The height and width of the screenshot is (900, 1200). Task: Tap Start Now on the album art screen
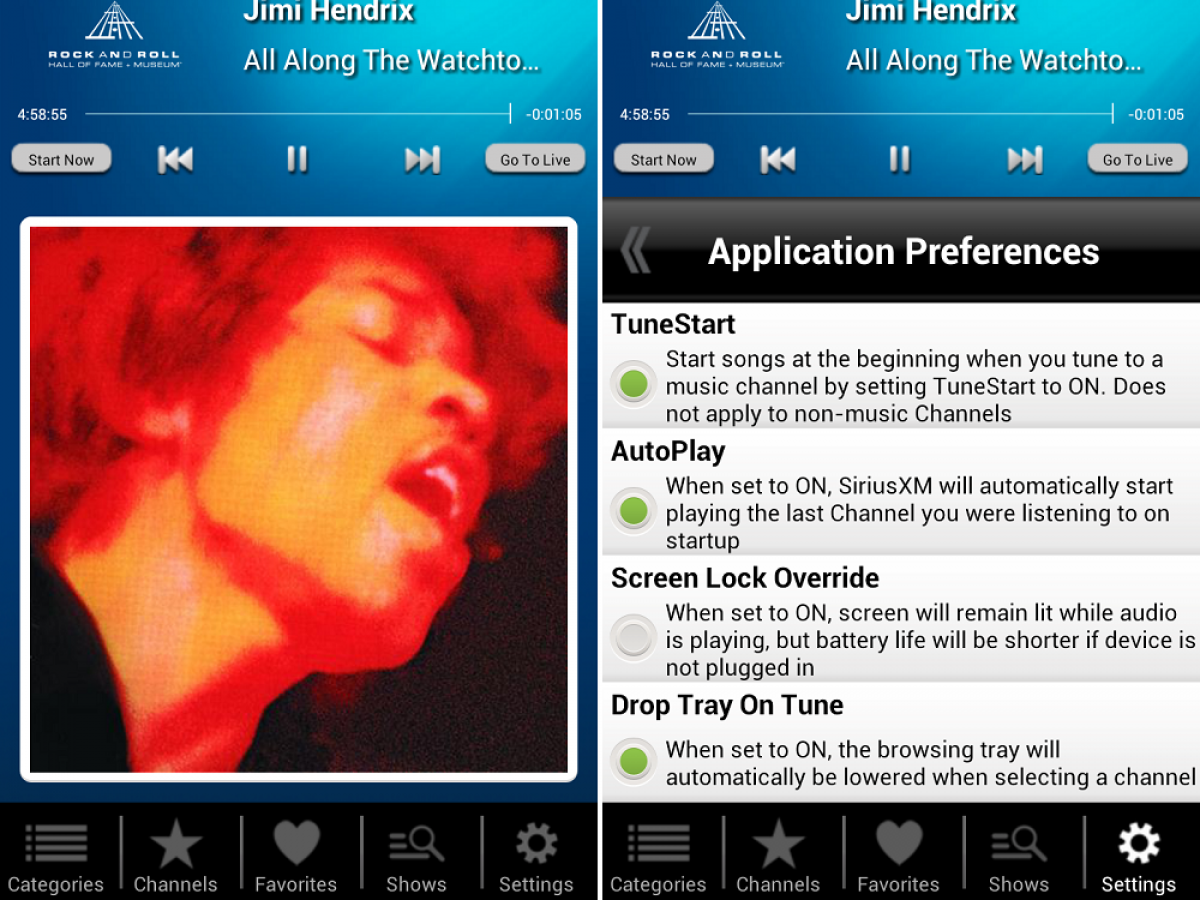tap(61, 159)
